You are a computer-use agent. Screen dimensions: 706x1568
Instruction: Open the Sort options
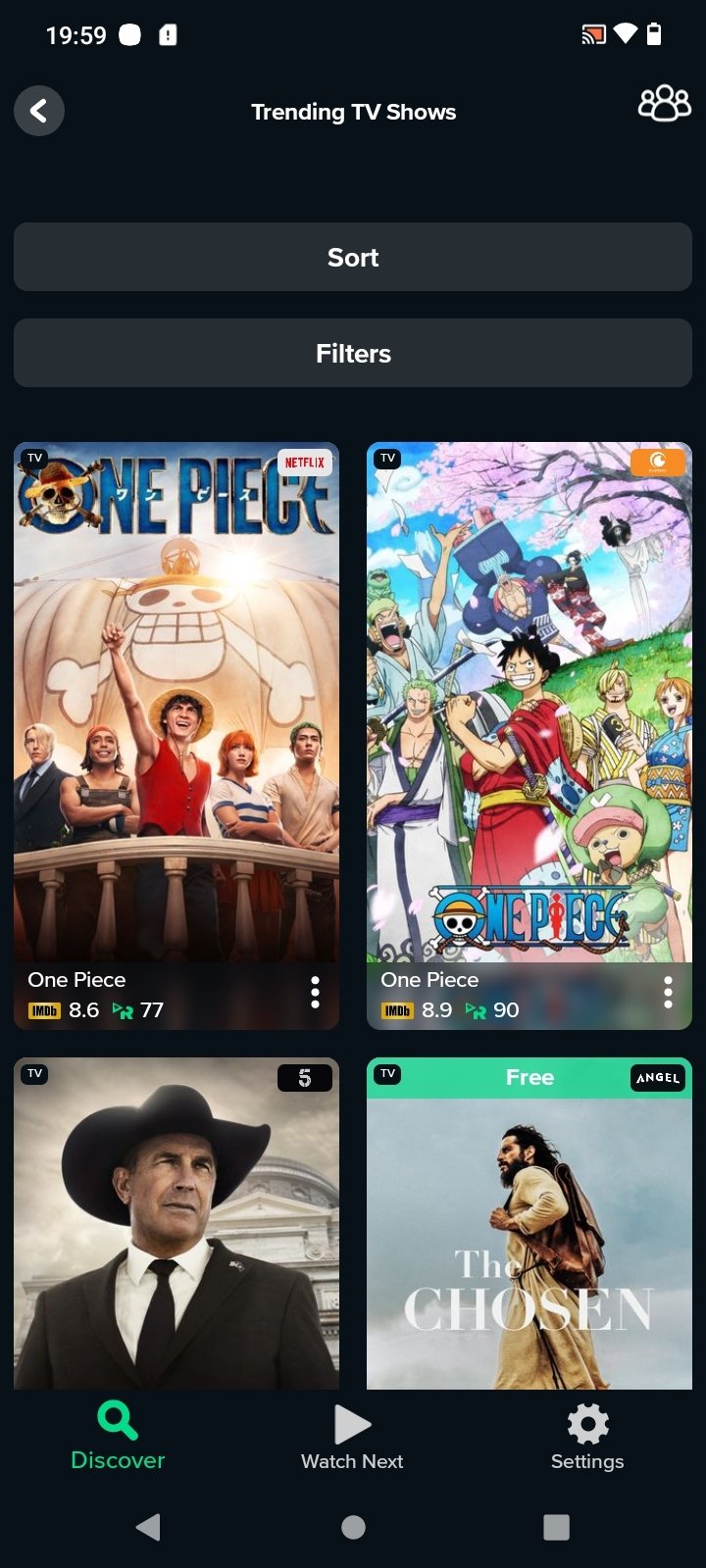point(353,258)
